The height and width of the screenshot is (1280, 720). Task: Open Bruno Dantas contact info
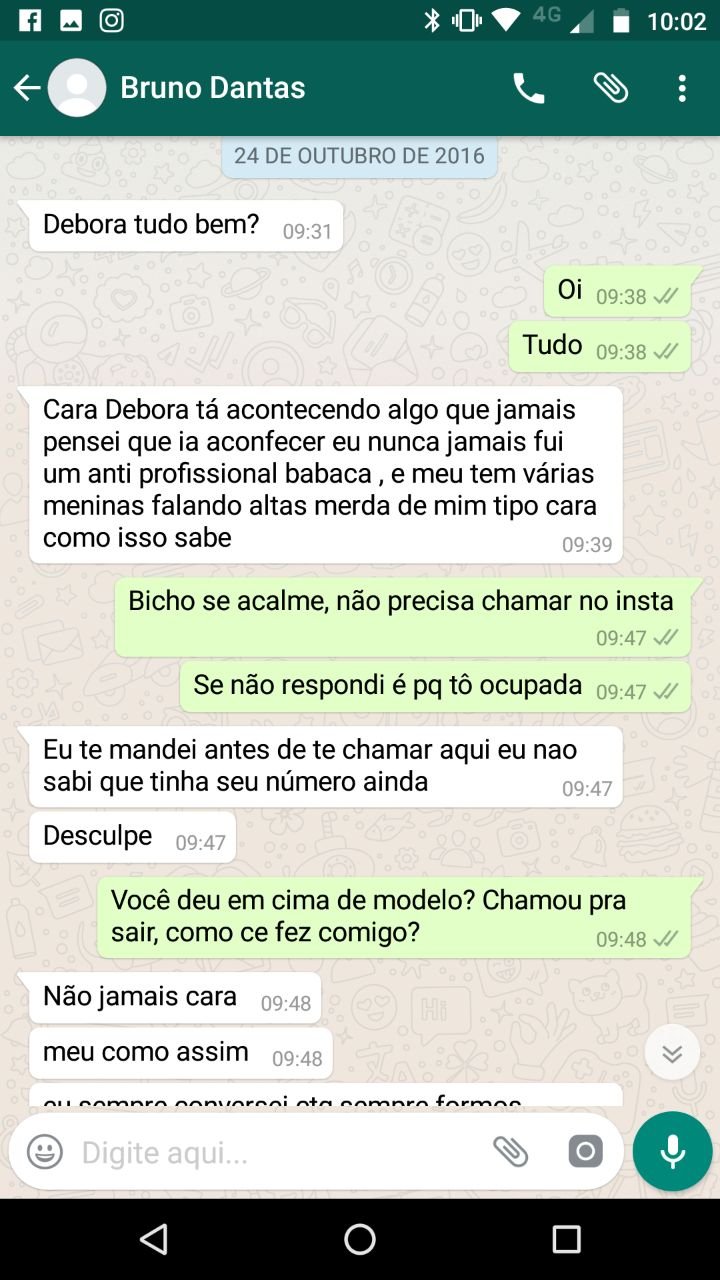(x=212, y=88)
